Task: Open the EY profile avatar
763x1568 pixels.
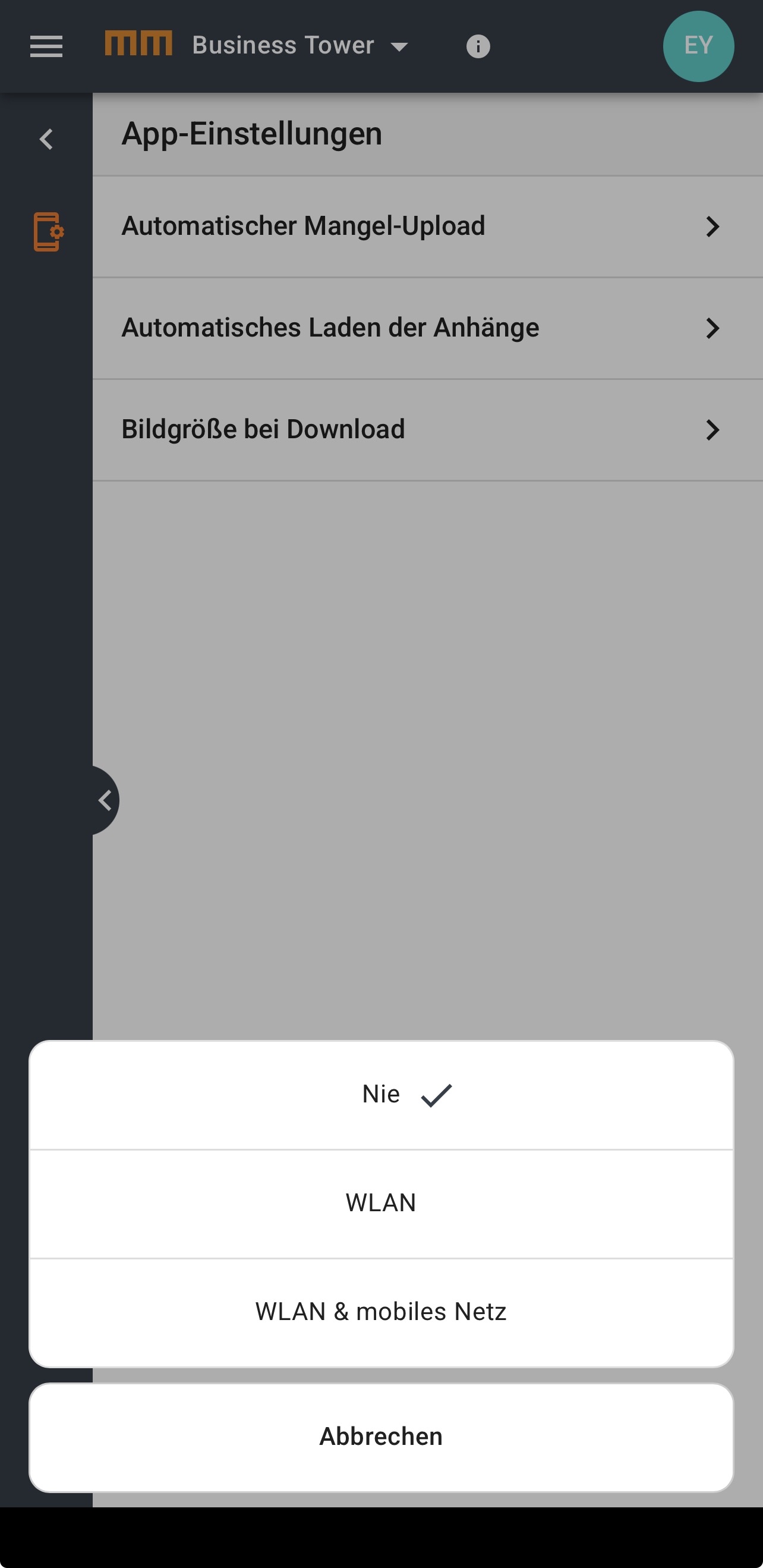Action: [x=698, y=46]
